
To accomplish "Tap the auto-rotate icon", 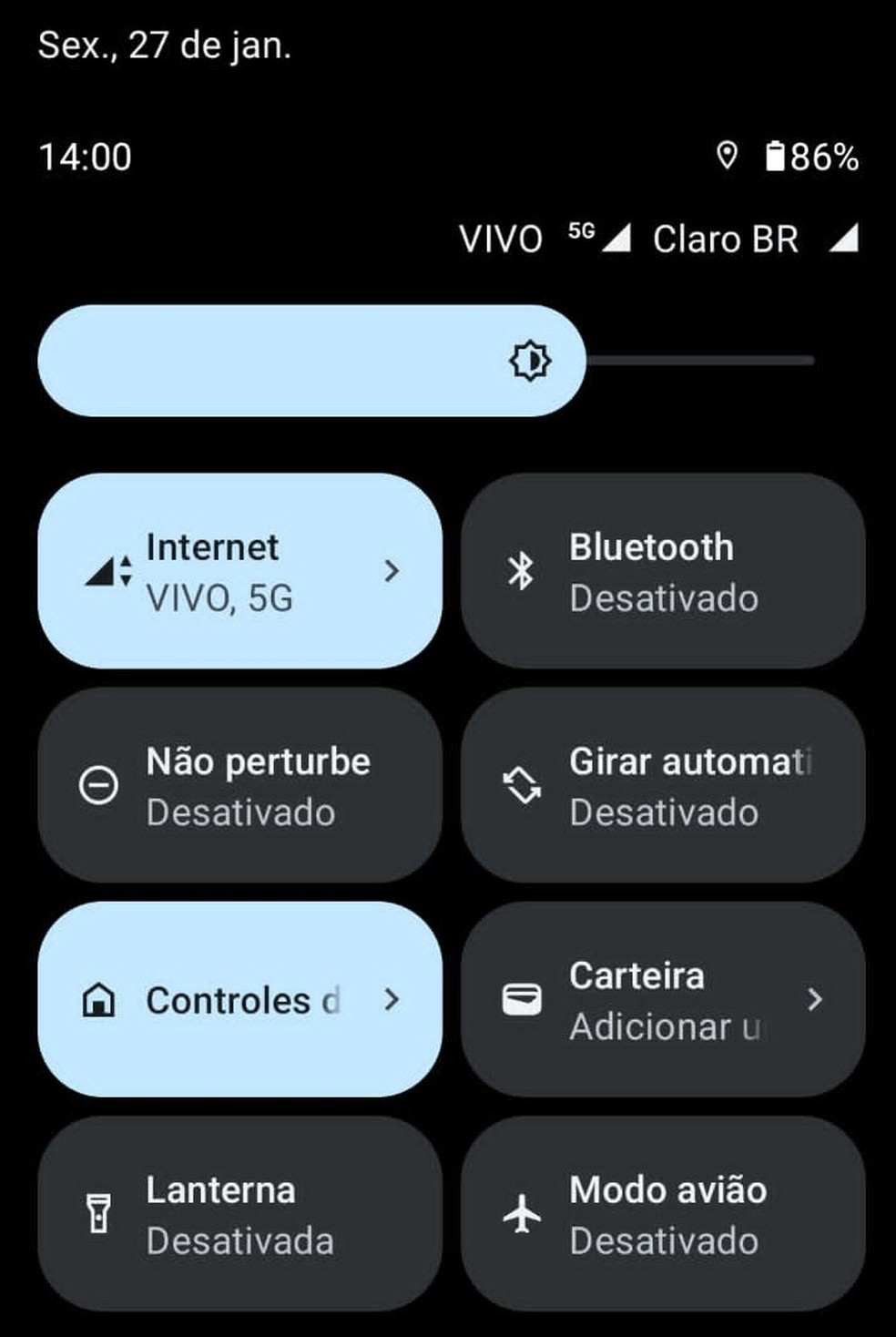I will (522, 785).
